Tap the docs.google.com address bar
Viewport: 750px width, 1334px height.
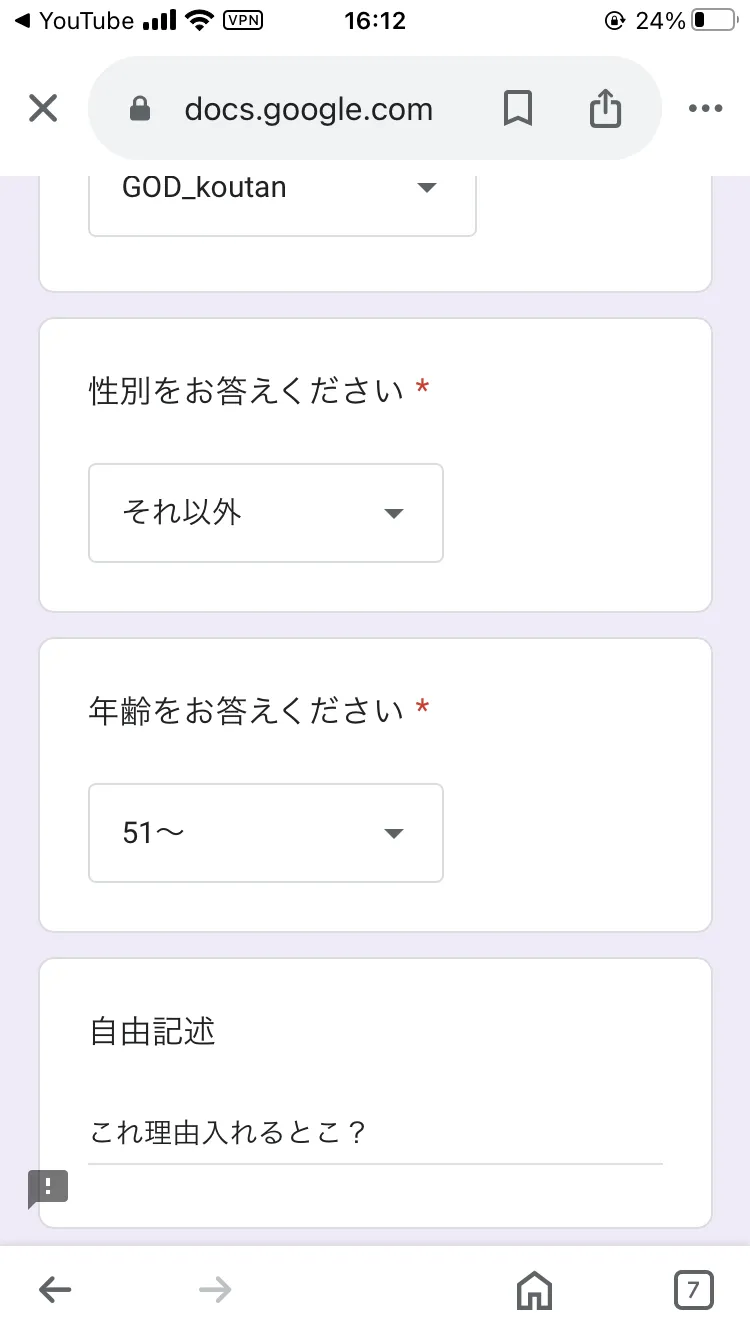(x=308, y=109)
